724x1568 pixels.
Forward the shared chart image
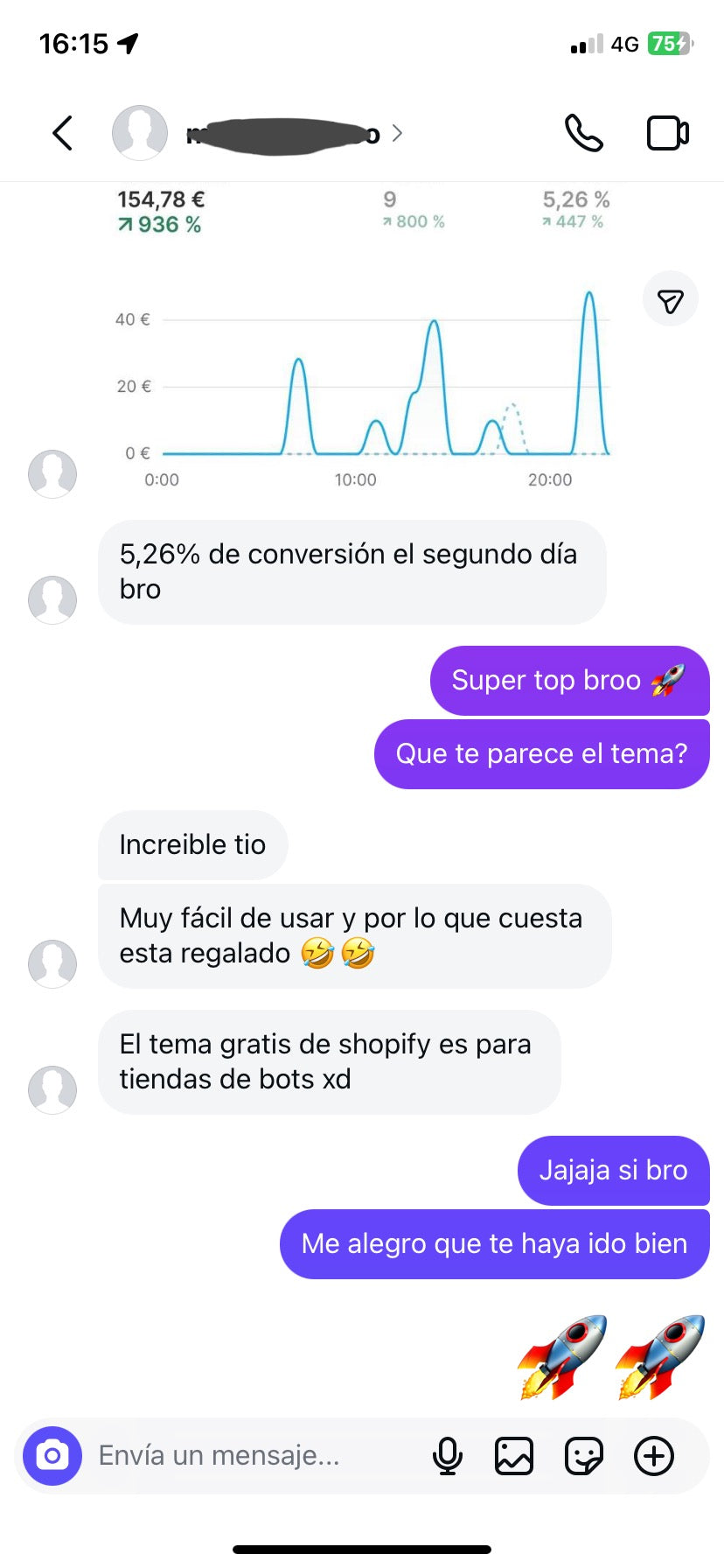(x=670, y=300)
